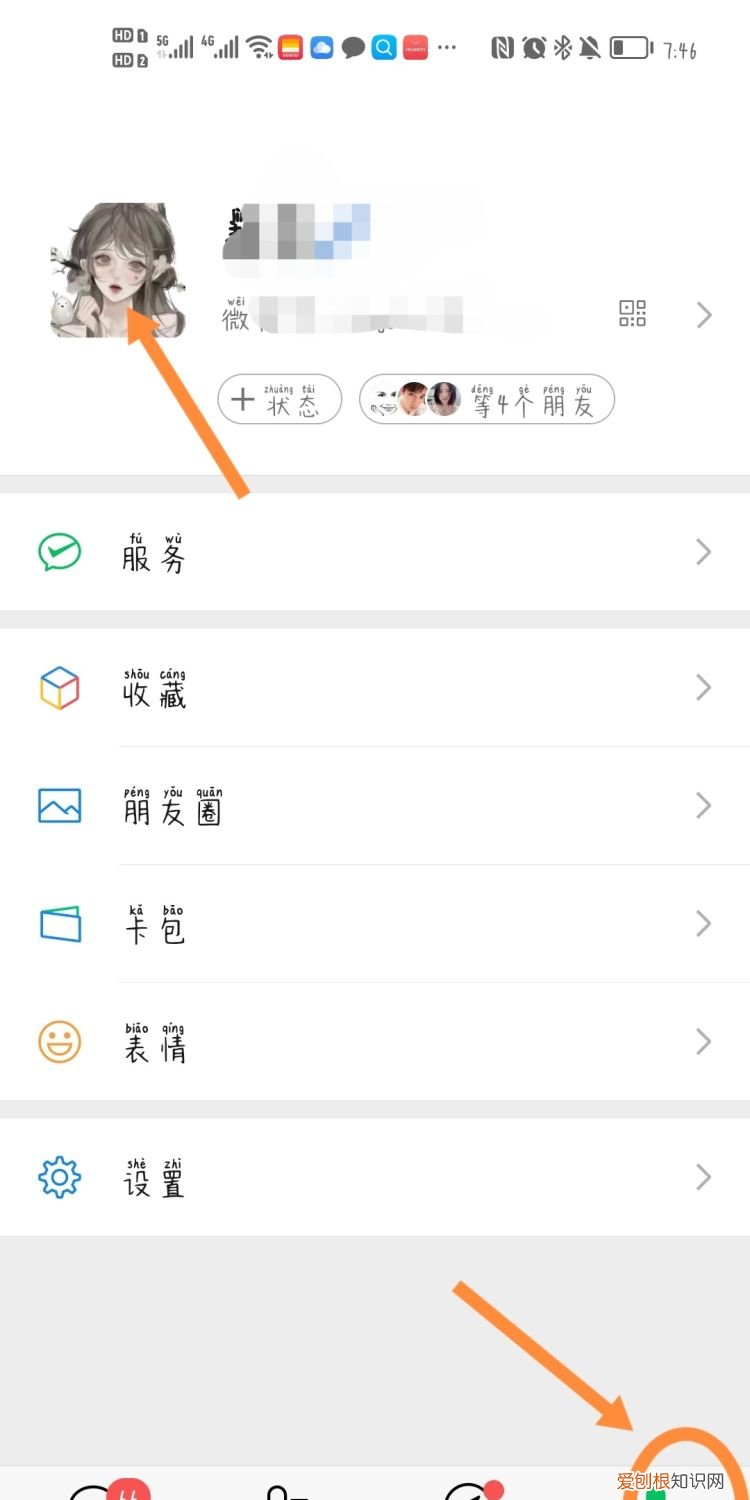Tap the + 状态 (Status) button
The width and height of the screenshot is (750, 1500).
279,399
